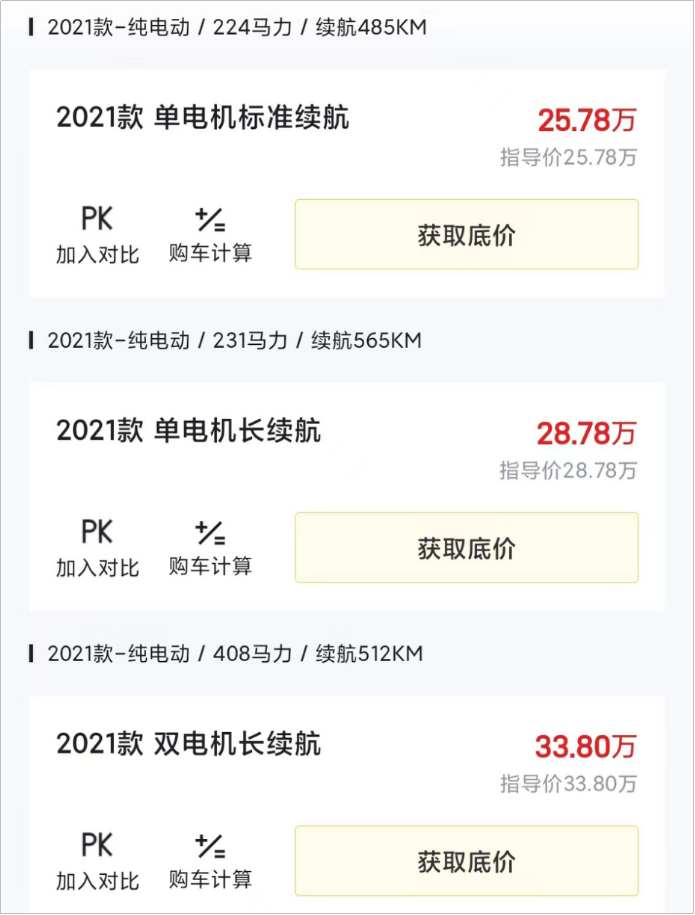
Task: Open 购车计算 for 单电机标准续航
Action: 210,234
